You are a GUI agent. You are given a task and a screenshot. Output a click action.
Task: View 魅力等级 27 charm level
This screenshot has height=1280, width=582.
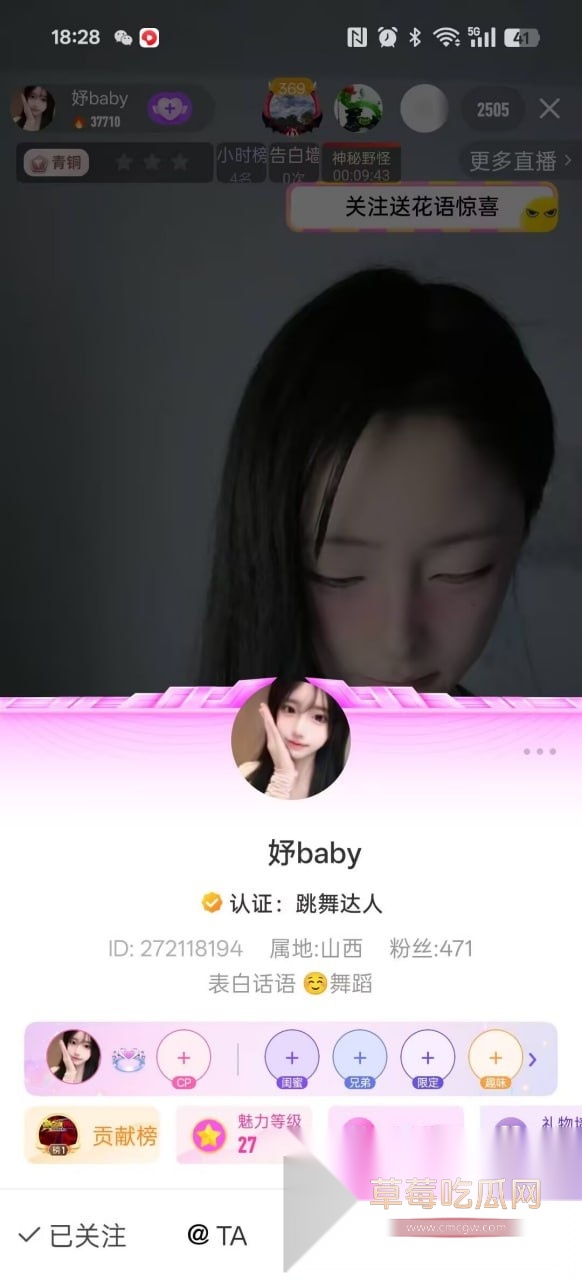click(x=244, y=1135)
